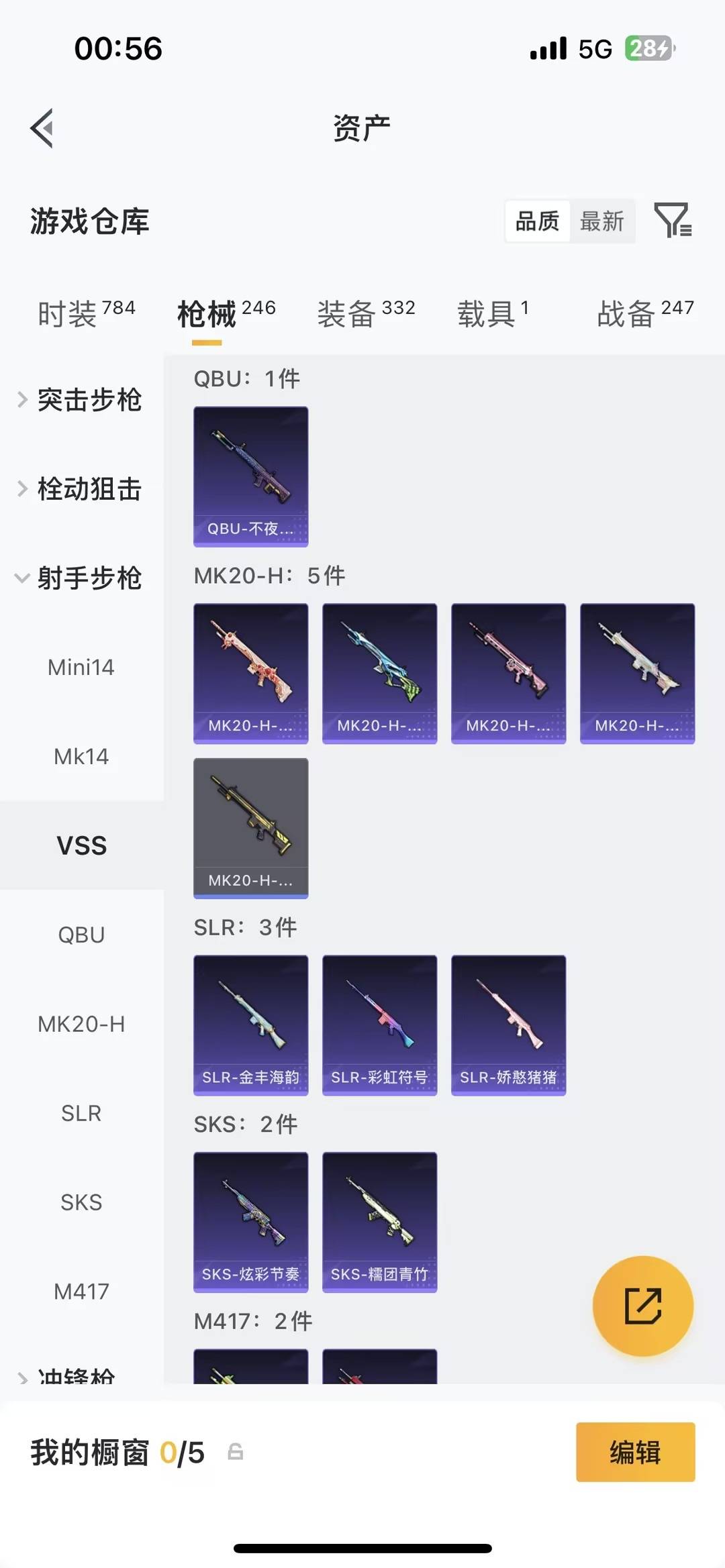Open the SKS-糯团青竹 weapon card
Image resolution: width=725 pixels, height=1568 pixels.
pyautogui.click(x=379, y=1221)
